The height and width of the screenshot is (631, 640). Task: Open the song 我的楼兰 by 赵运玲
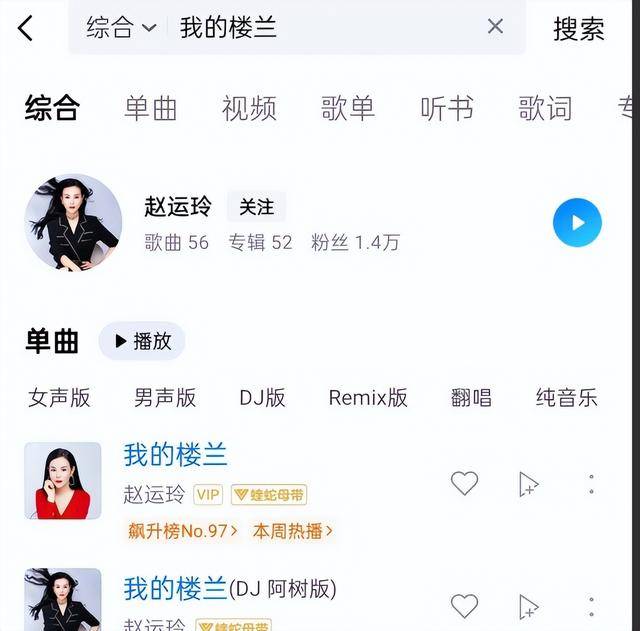tap(176, 456)
